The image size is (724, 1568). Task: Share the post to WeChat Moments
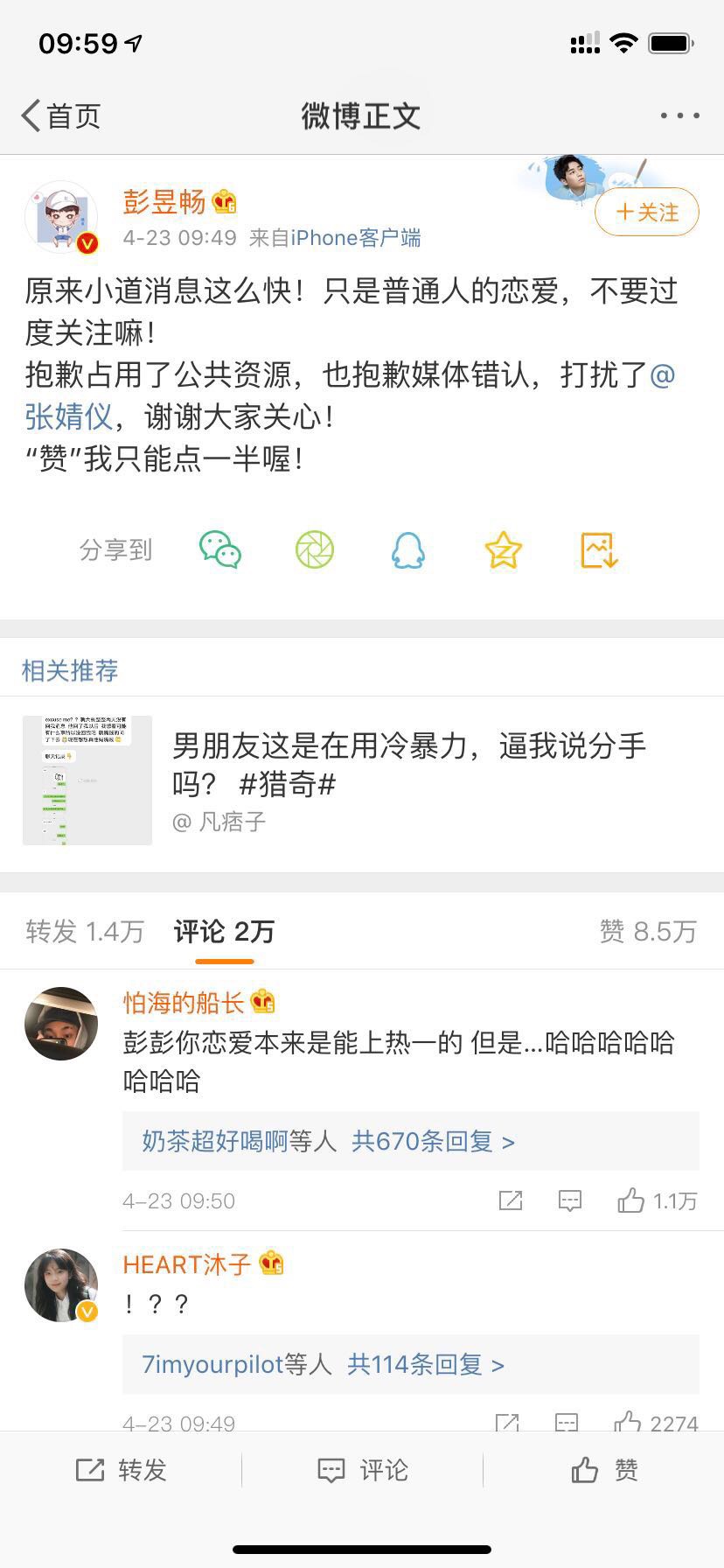click(315, 549)
